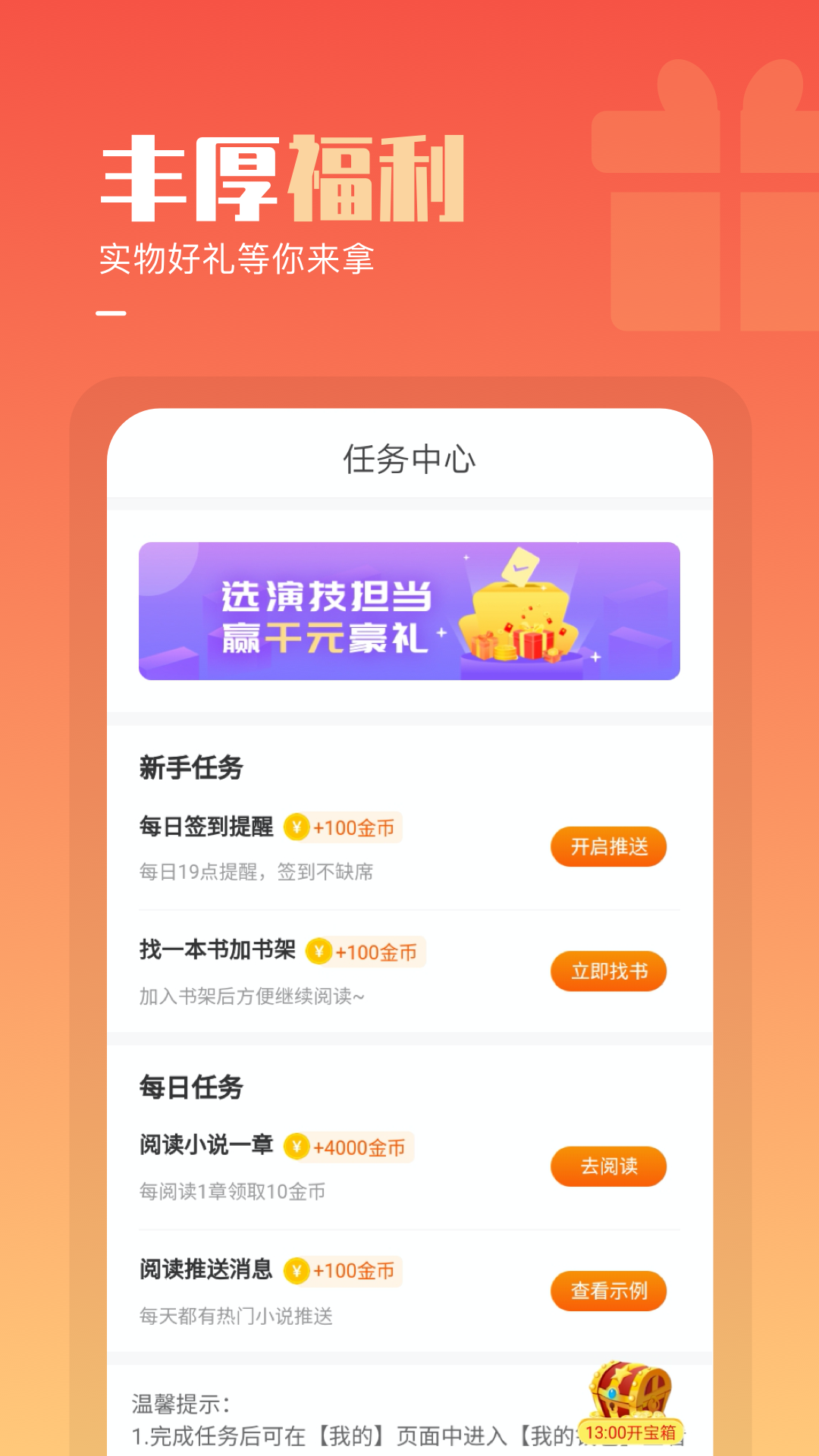Click the 新手任务 section header
819x1456 pixels.
coord(188,766)
